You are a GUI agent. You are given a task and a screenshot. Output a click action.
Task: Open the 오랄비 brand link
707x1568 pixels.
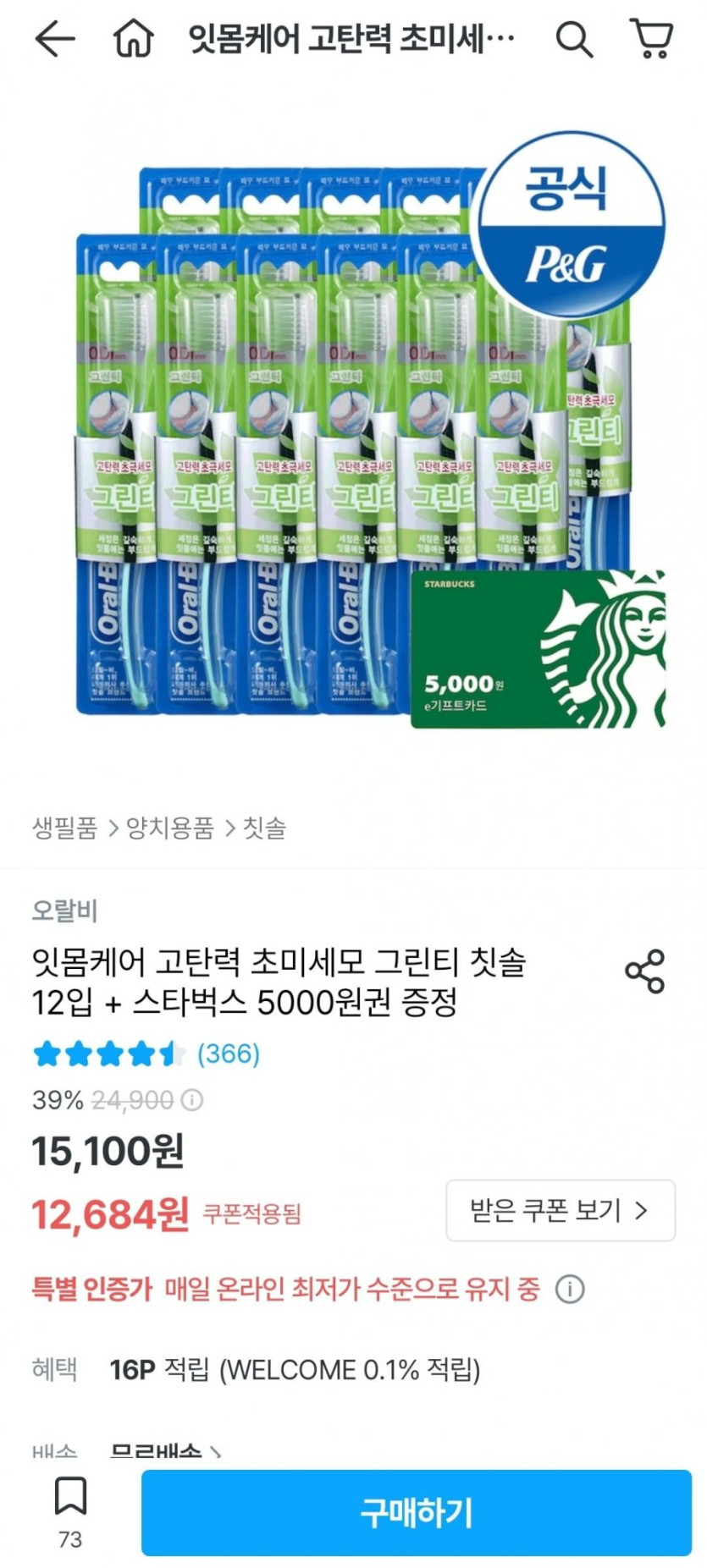coord(65,910)
